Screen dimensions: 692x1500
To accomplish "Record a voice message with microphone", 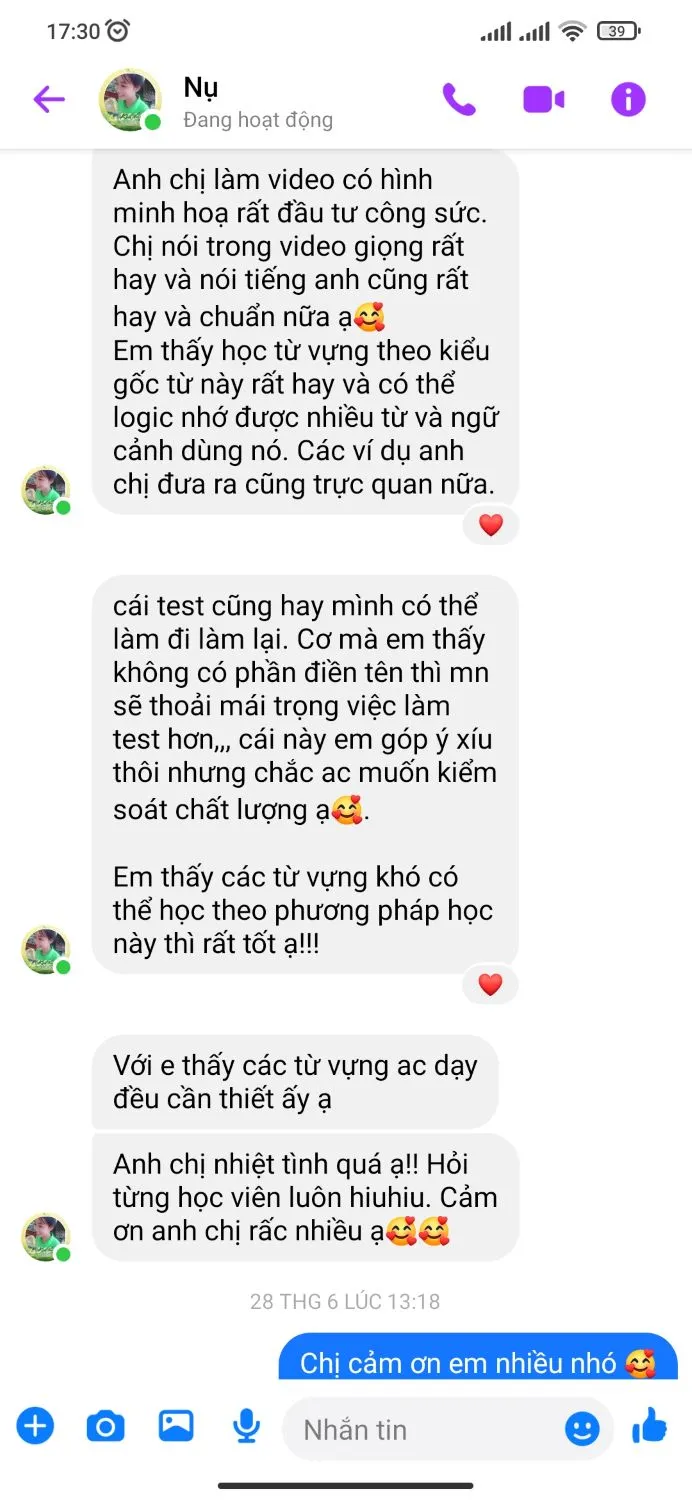I will 246,1426.
